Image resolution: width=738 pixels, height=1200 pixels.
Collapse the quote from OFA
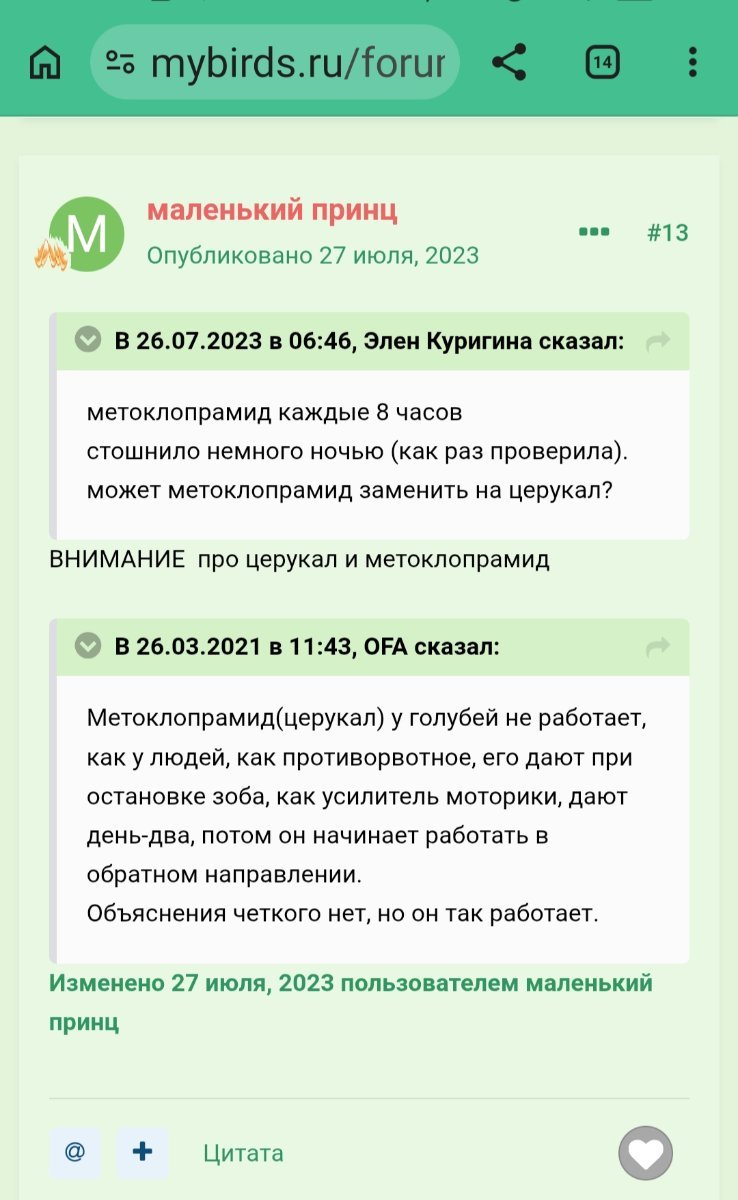point(89,646)
